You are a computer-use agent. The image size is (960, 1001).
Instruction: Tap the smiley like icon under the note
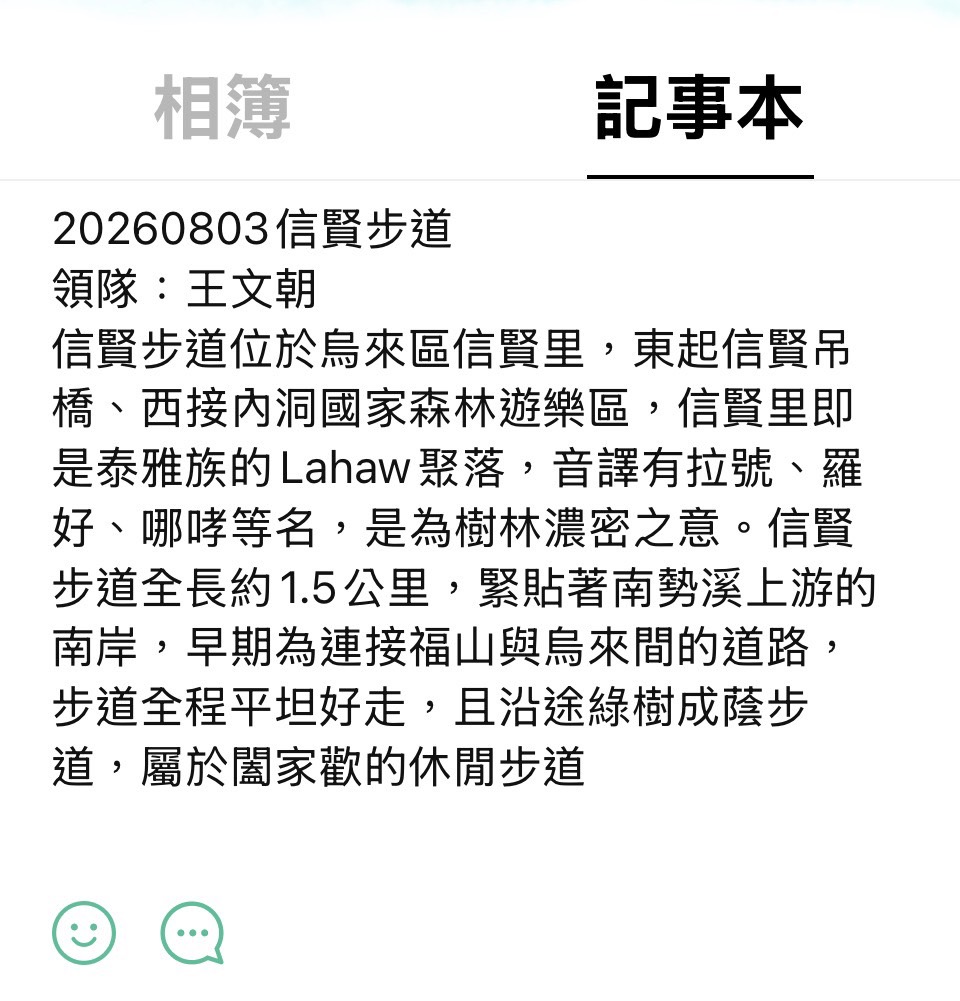[84, 933]
